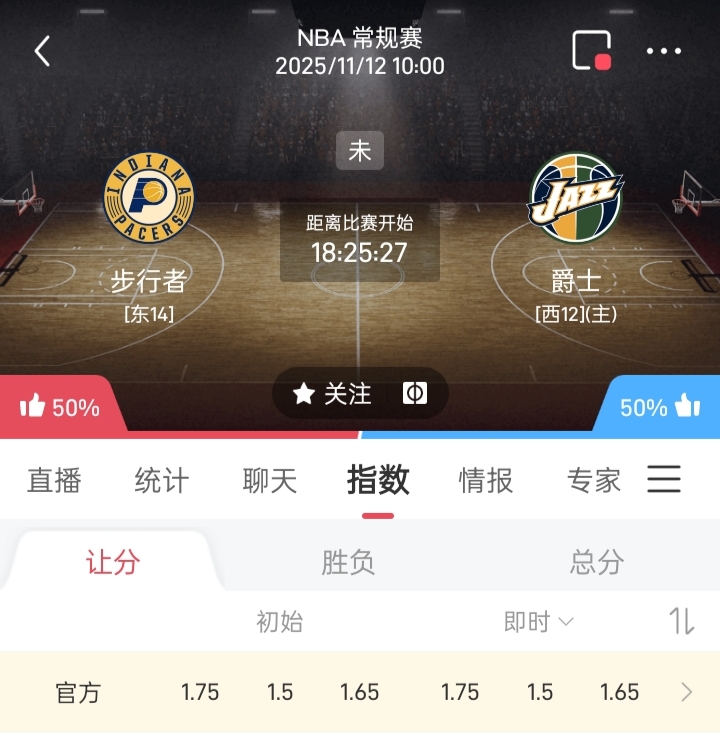The image size is (720, 736).
Task: Switch to the 统计 tab
Action: pyautogui.click(x=162, y=481)
